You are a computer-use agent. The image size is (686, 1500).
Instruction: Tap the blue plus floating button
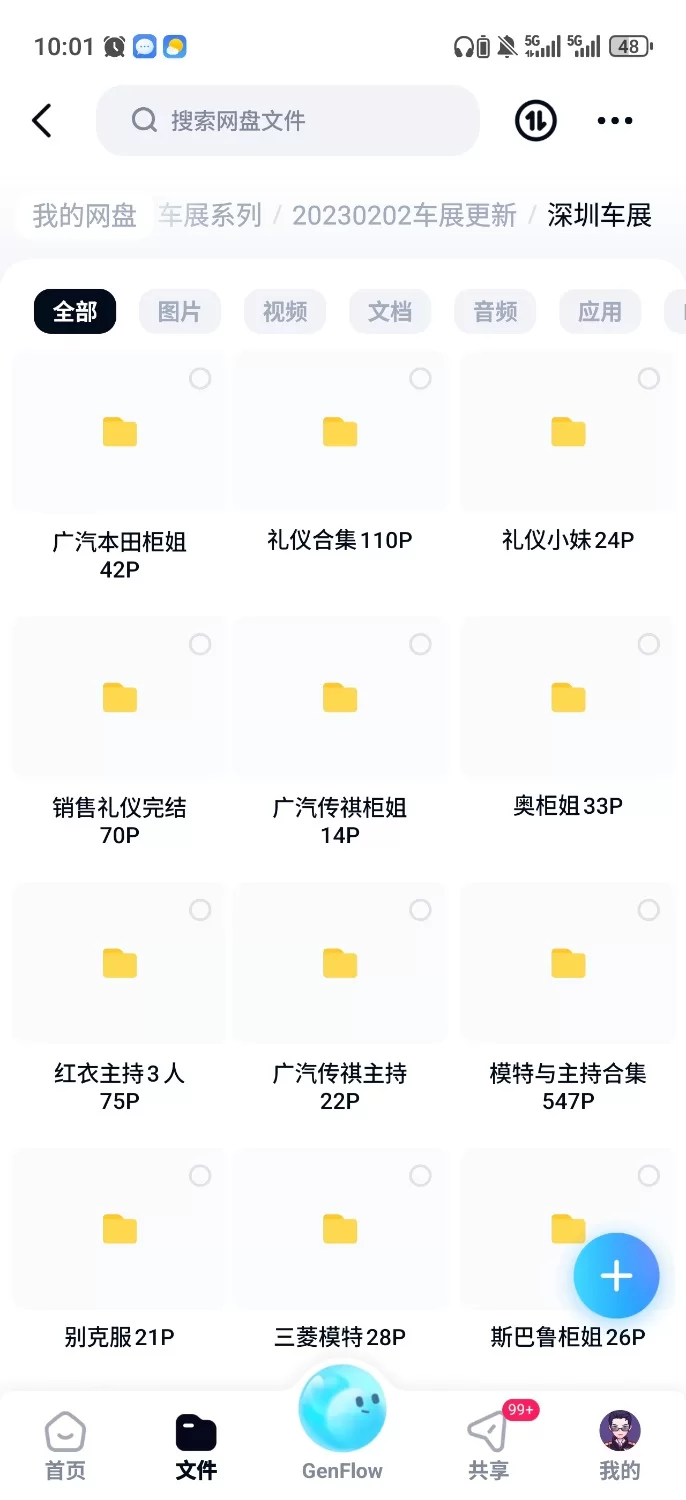[x=616, y=1276]
